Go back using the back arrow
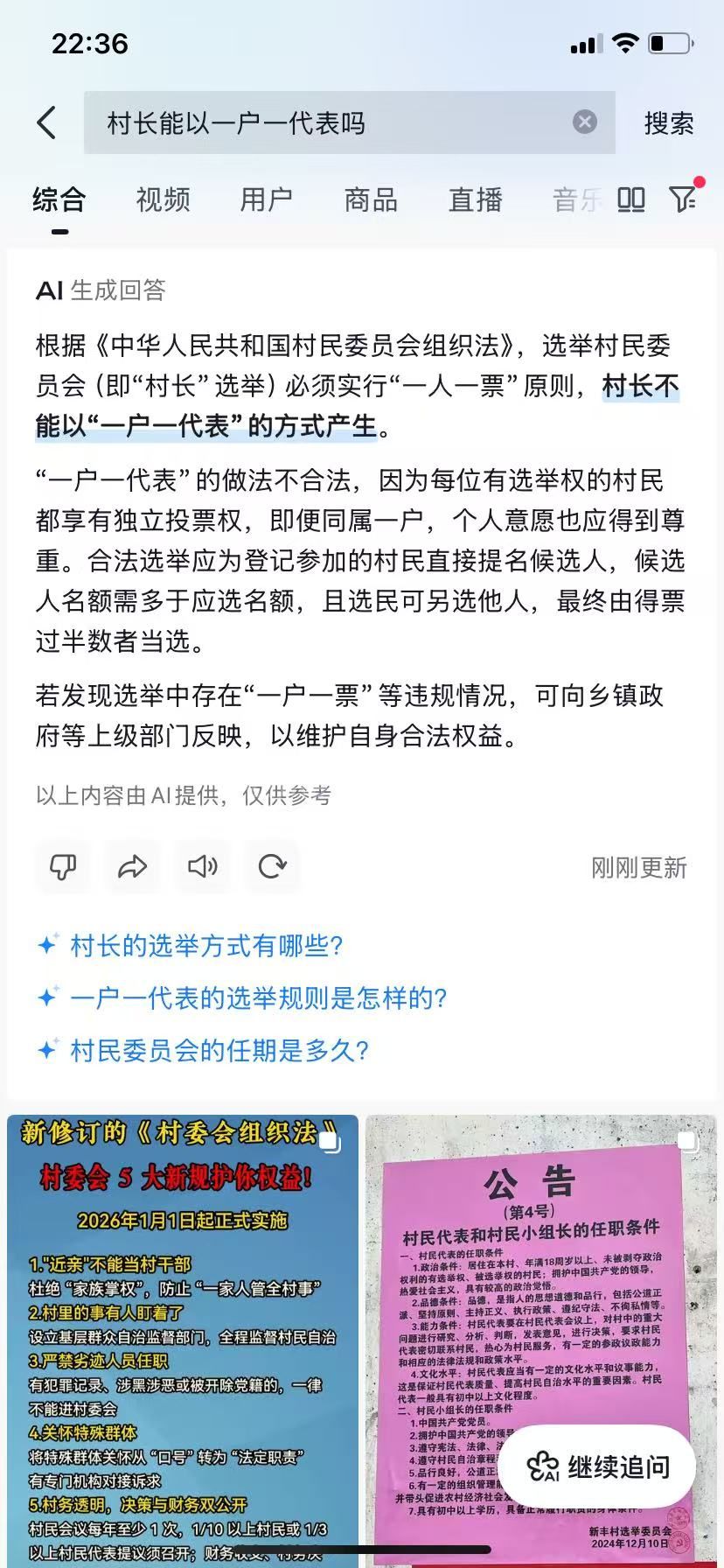724x1568 pixels. (x=47, y=122)
